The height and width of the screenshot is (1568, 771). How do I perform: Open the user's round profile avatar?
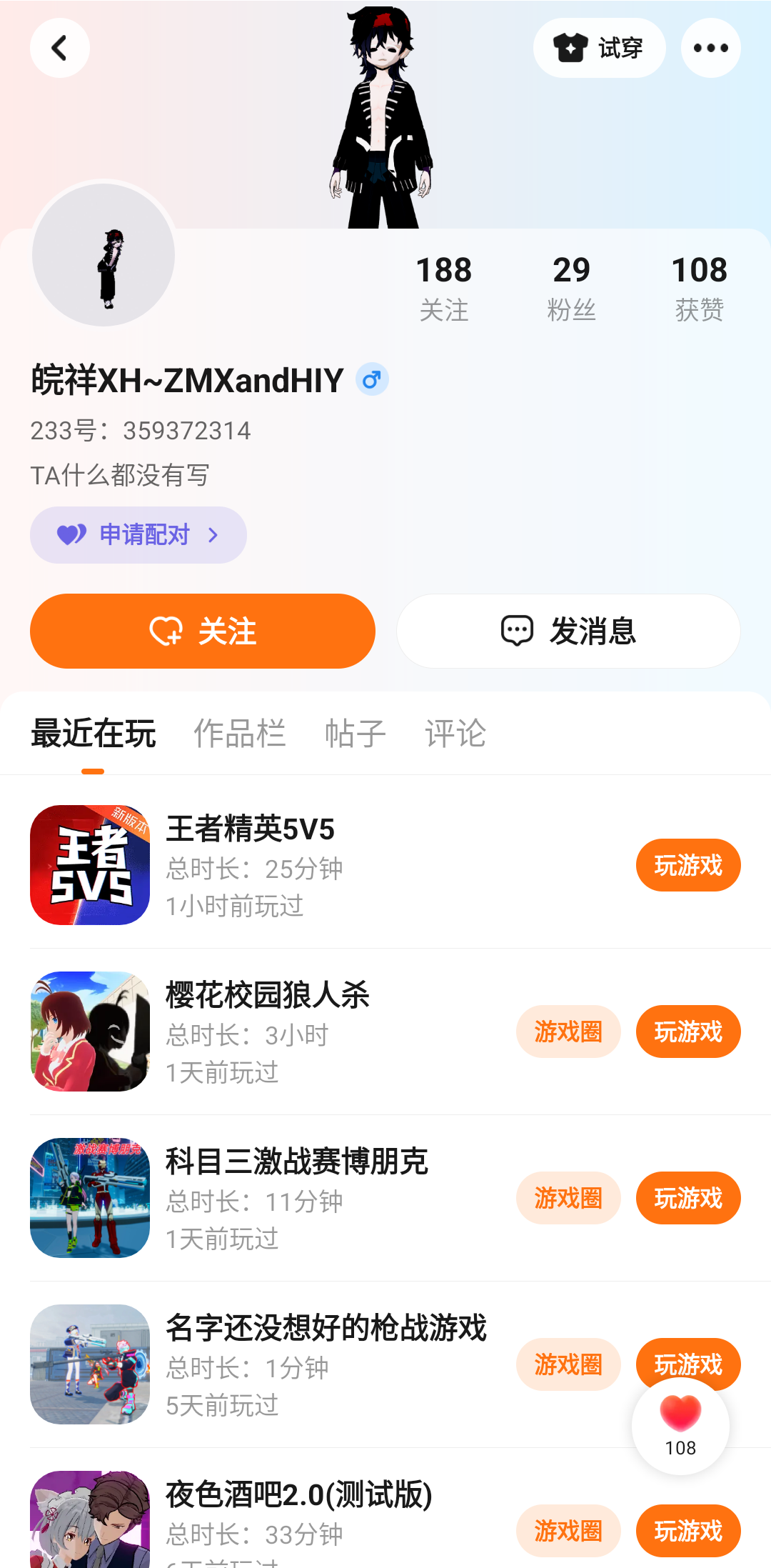coord(104,255)
